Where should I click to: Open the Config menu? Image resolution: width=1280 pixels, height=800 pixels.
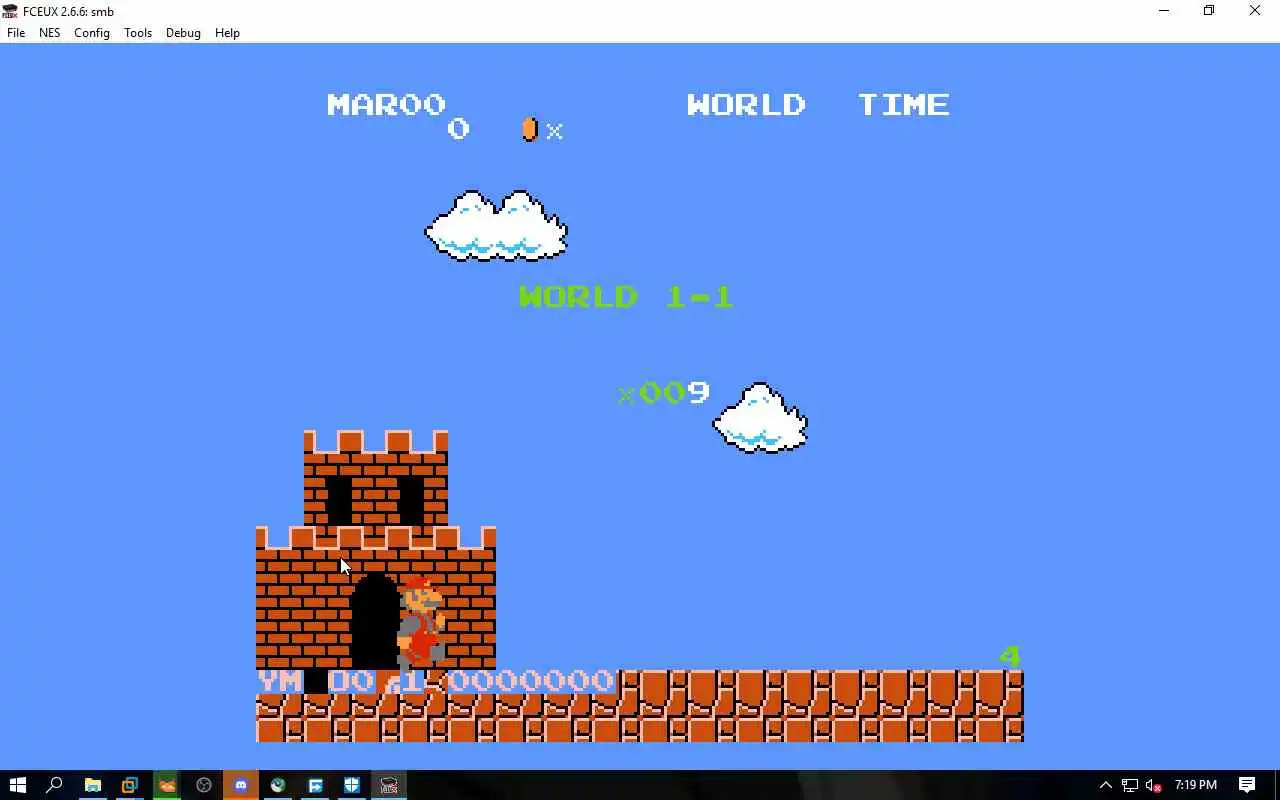pyautogui.click(x=91, y=33)
